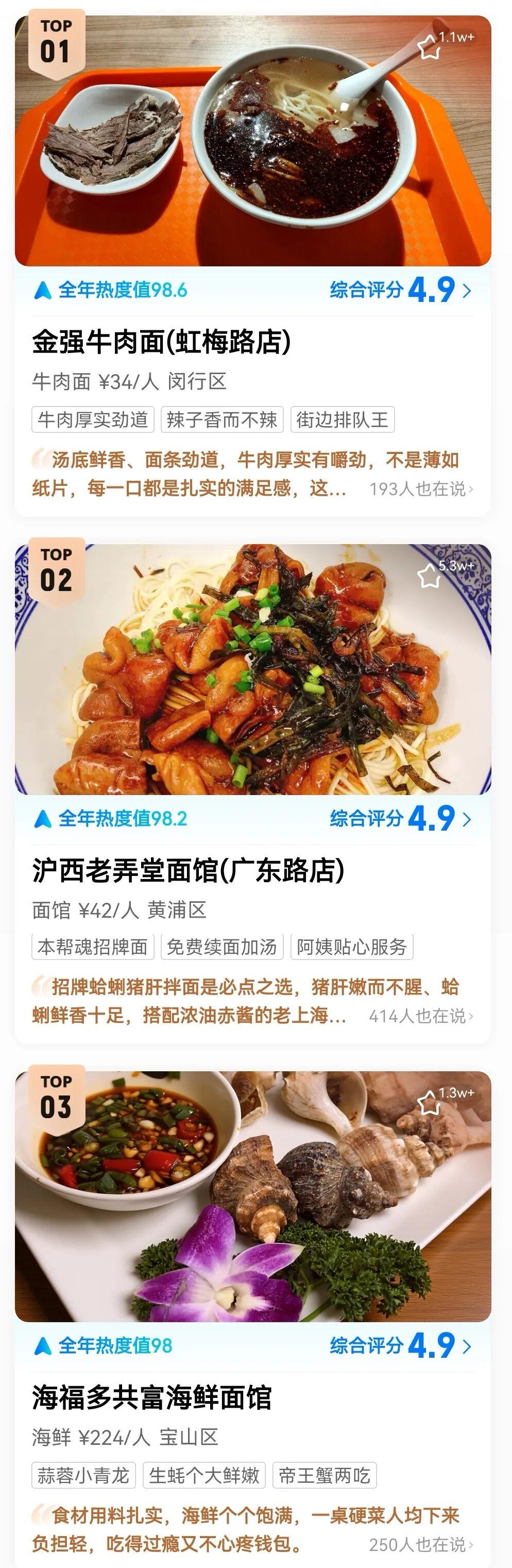512x1568 pixels.
Task: View 250人也在说 reviews
Action: tap(421, 1544)
